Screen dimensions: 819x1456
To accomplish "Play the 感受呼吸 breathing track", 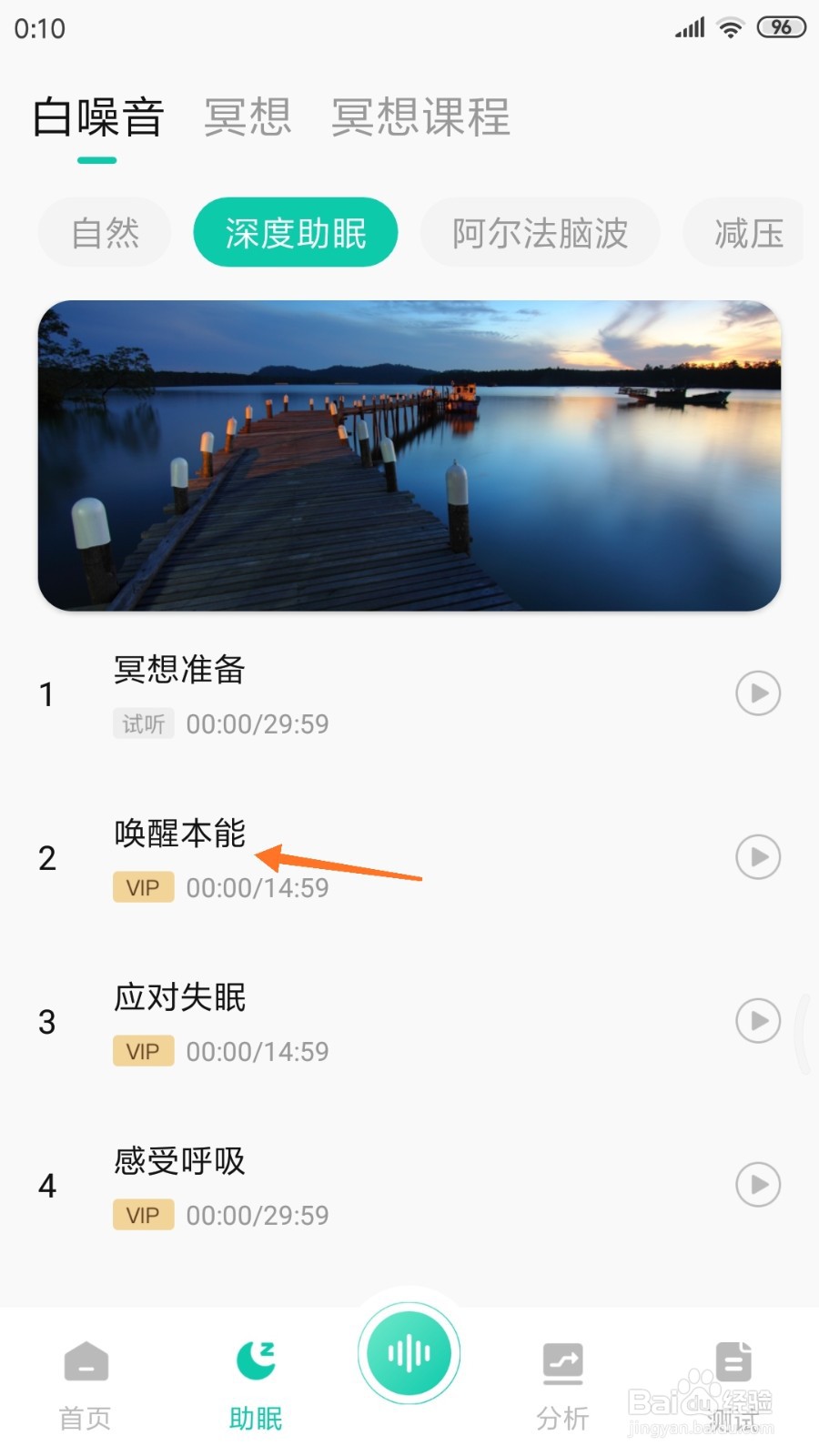I will click(757, 1185).
